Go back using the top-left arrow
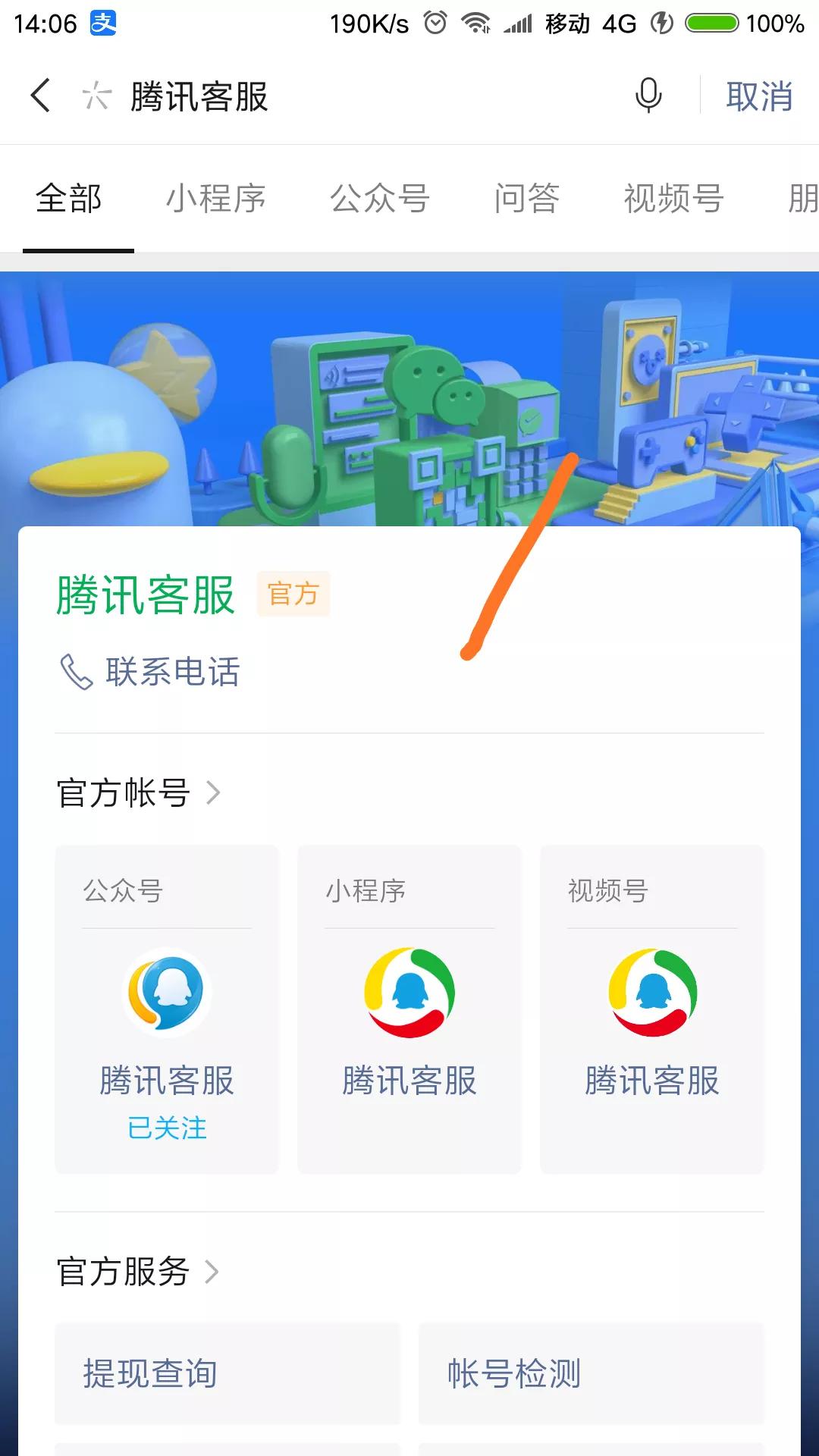Image resolution: width=819 pixels, height=1456 pixels. click(41, 96)
